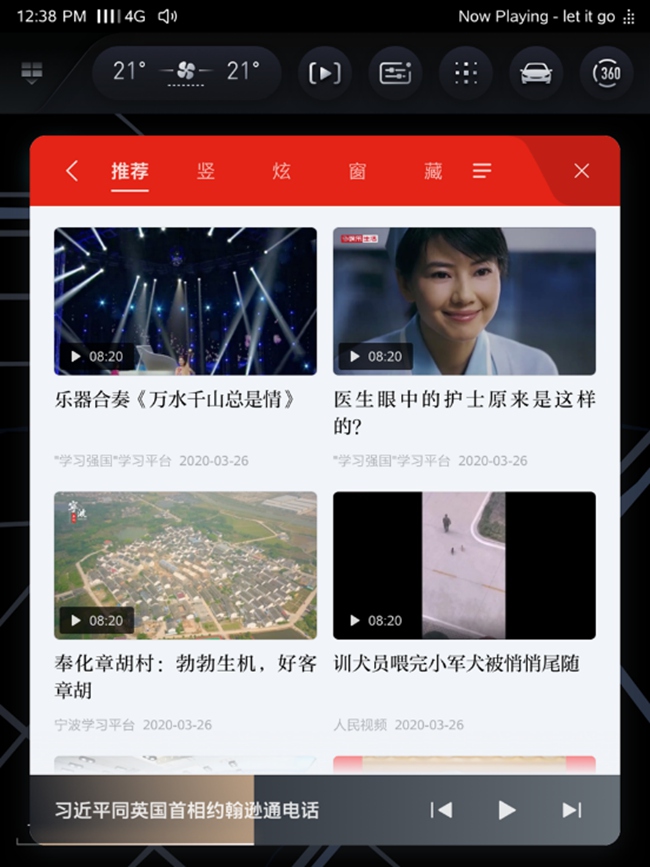Play the video 医生眼中的护士原来是这样的
The height and width of the screenshot is (867, 650).
464,301
